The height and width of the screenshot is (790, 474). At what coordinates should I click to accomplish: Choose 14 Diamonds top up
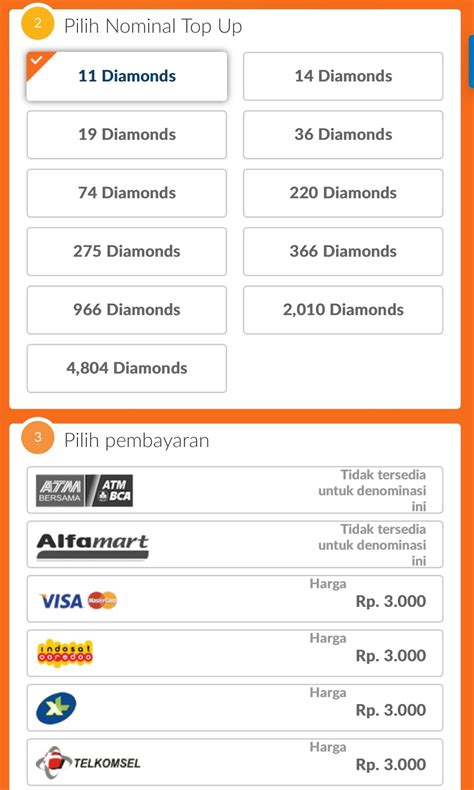tap(343, 76)
